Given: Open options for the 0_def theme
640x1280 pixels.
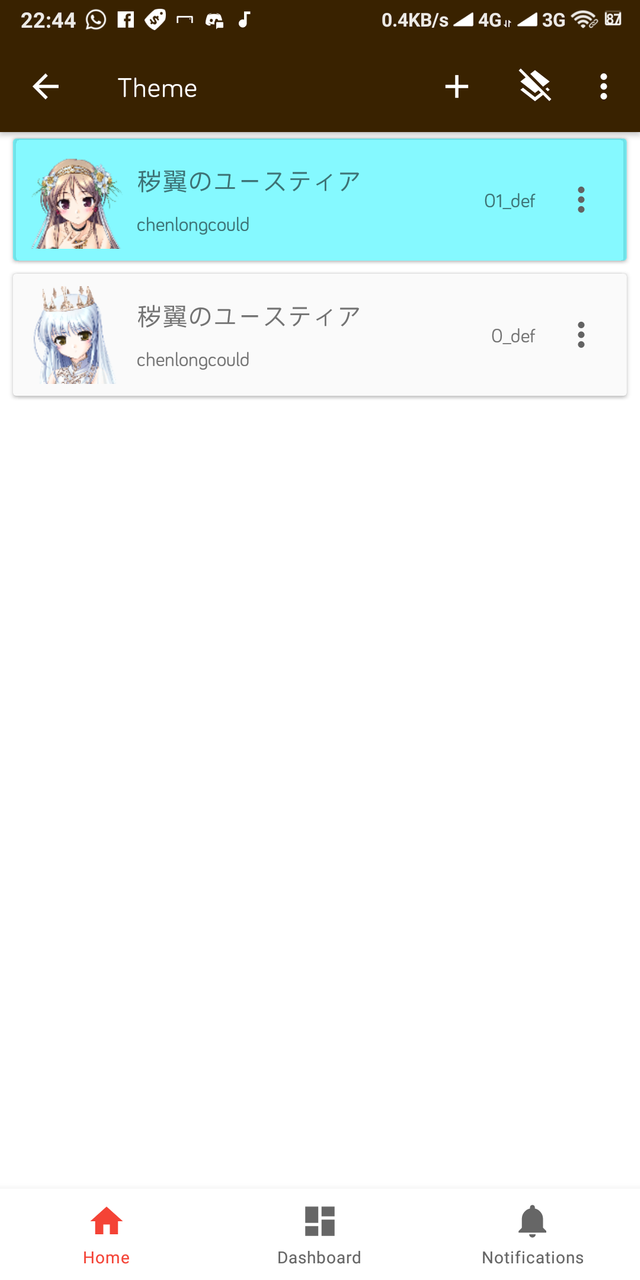Looking at the screenshot, I should coord(581,335).
